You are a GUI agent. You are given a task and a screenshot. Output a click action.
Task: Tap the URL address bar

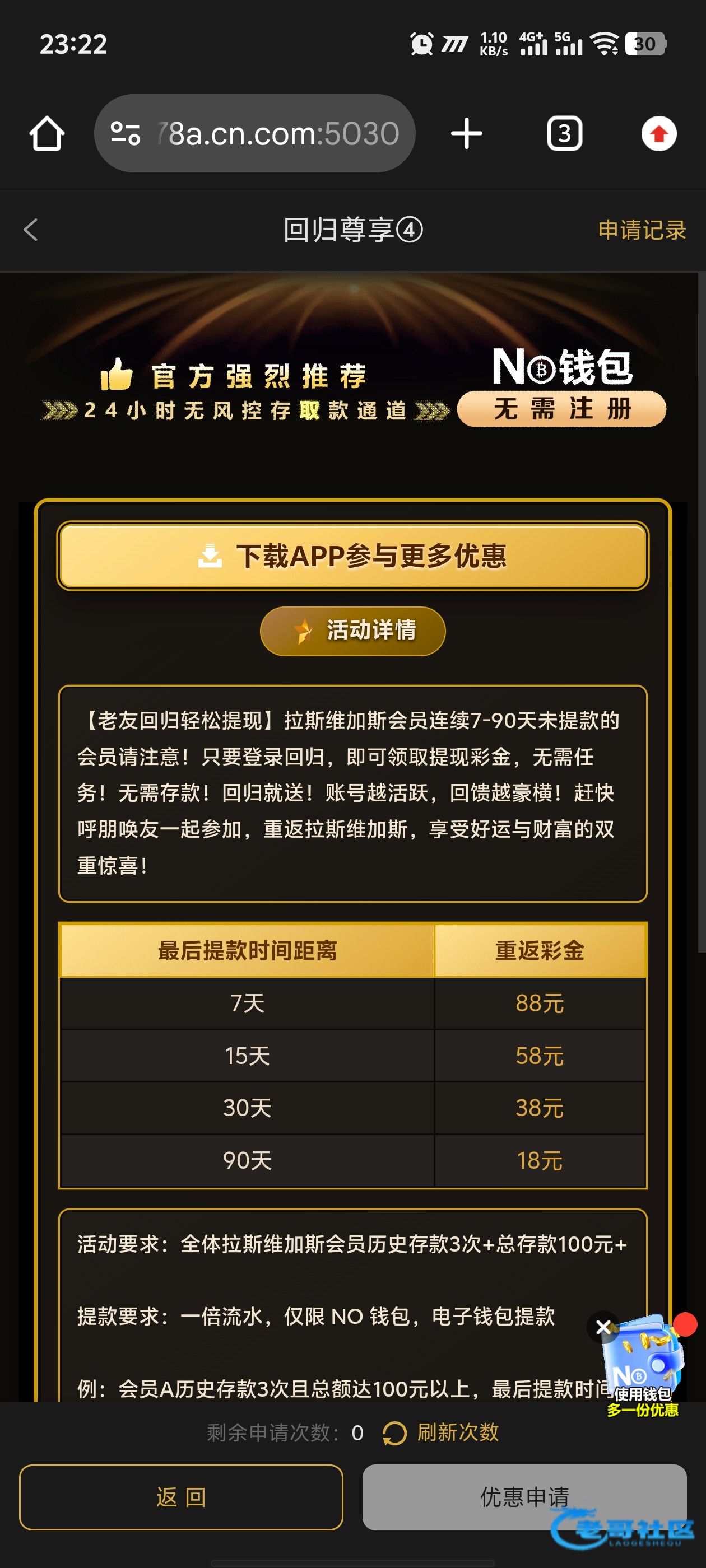[x=254, y=133]
